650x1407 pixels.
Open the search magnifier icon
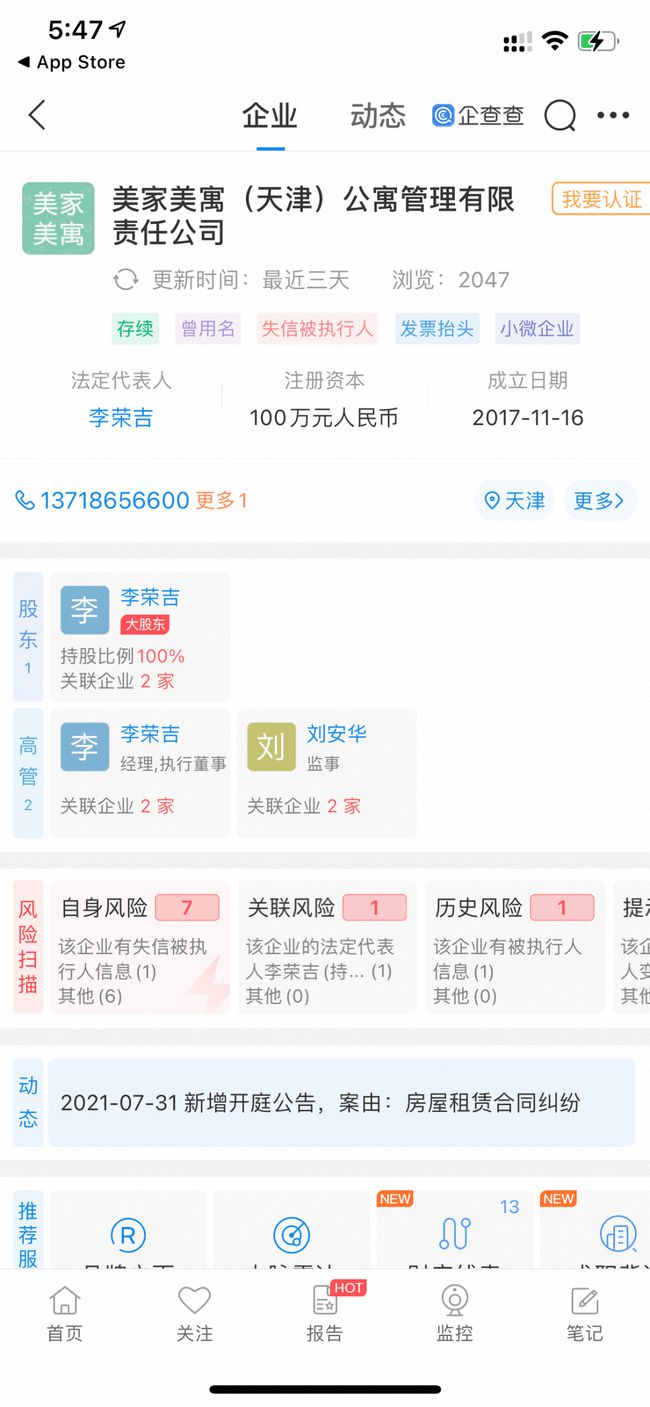(560, 116)
